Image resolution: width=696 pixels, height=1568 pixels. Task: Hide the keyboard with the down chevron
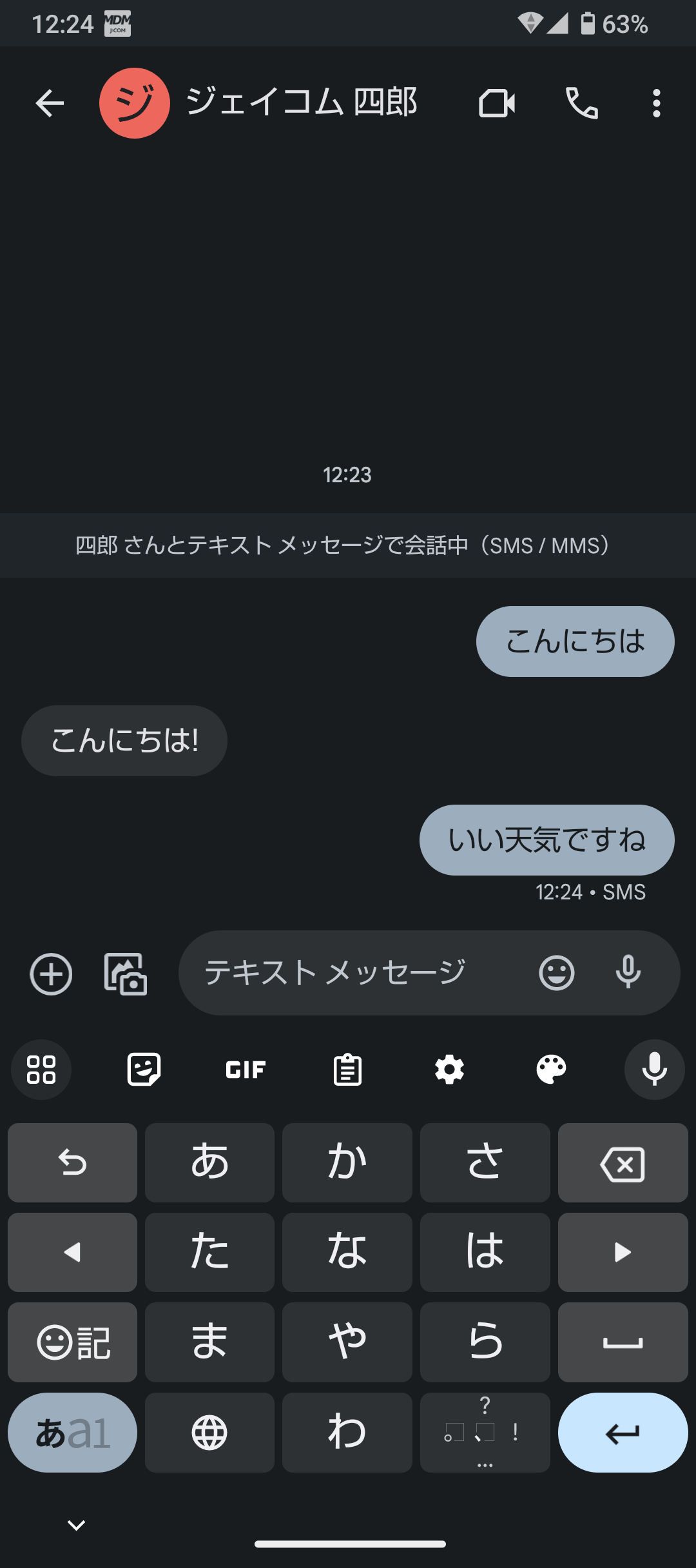point(77,1525)
